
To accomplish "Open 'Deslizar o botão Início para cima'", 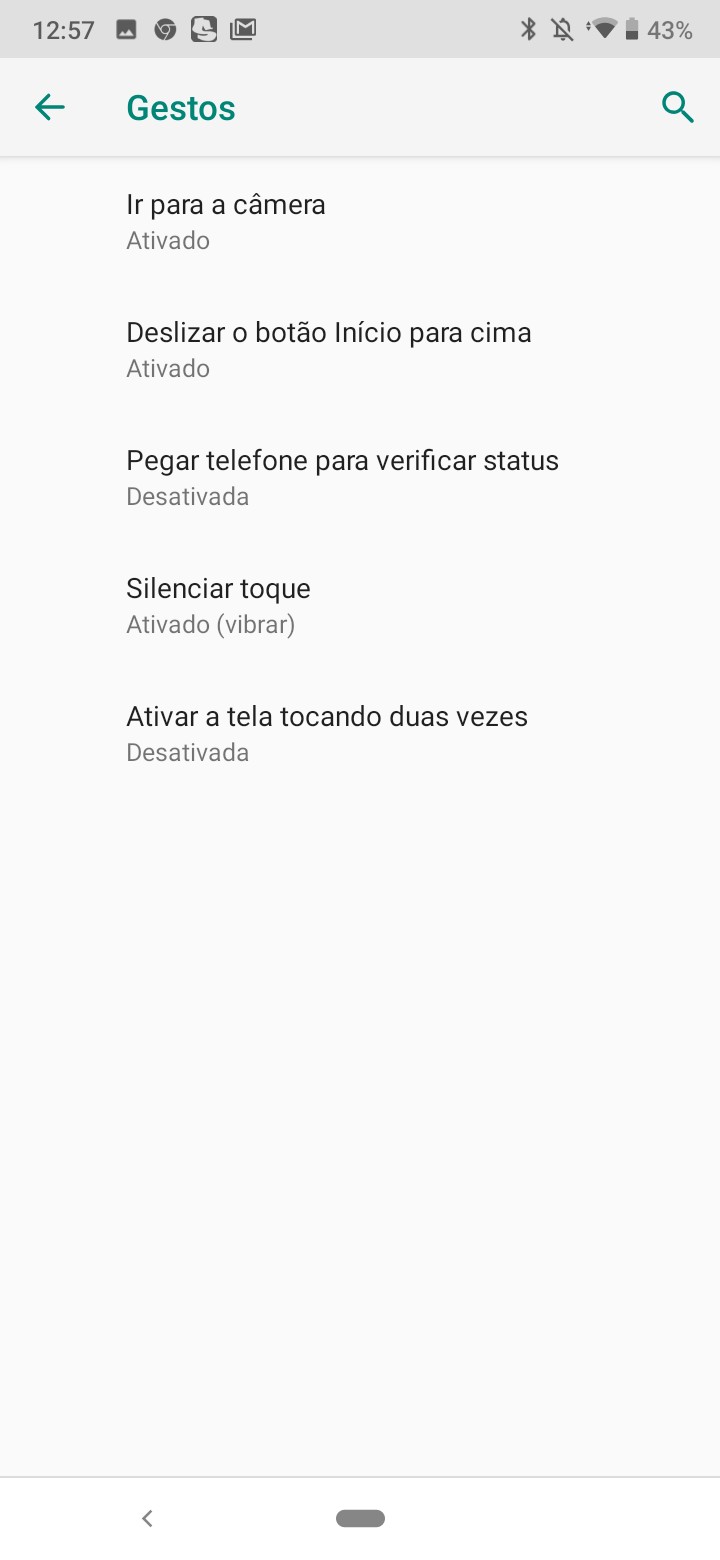I will pos(360,350).
